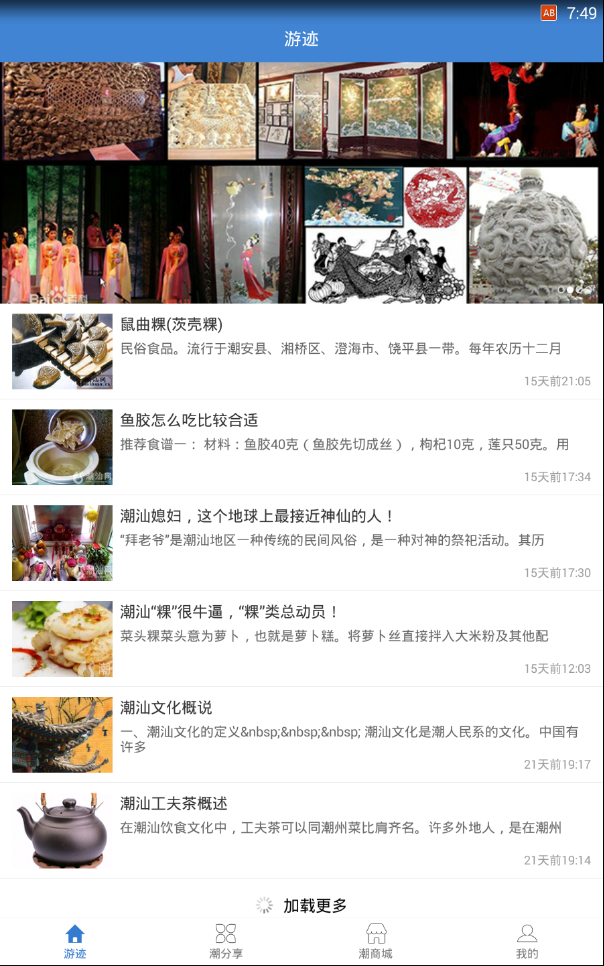The height and width of the screenshot is (966, 604).
Task: Open the 我的 profile tab
Action: pos(527,942)
